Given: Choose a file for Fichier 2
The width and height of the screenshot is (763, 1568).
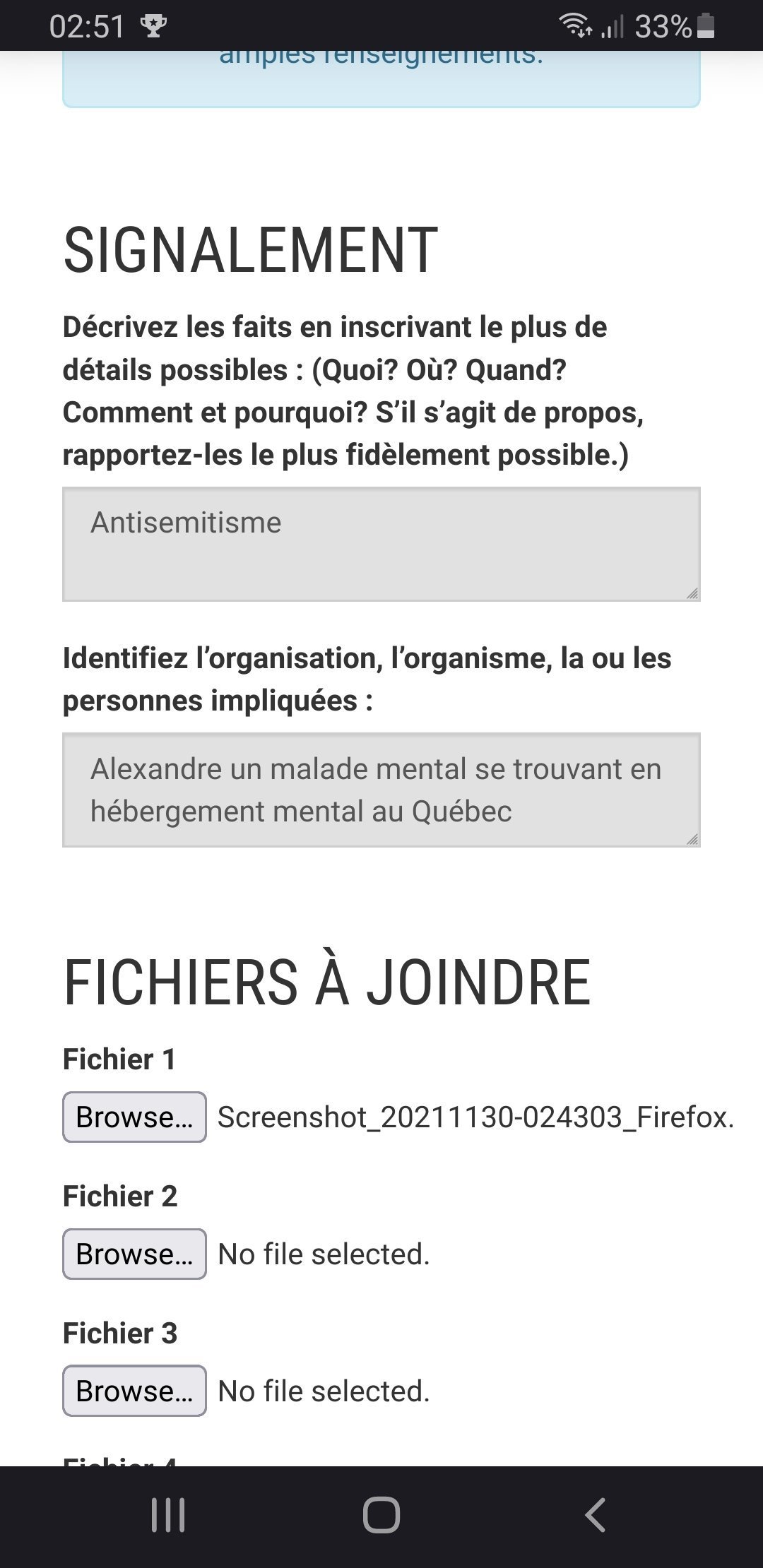Looking at the screenshot, I should click(x=134, y=1254).
